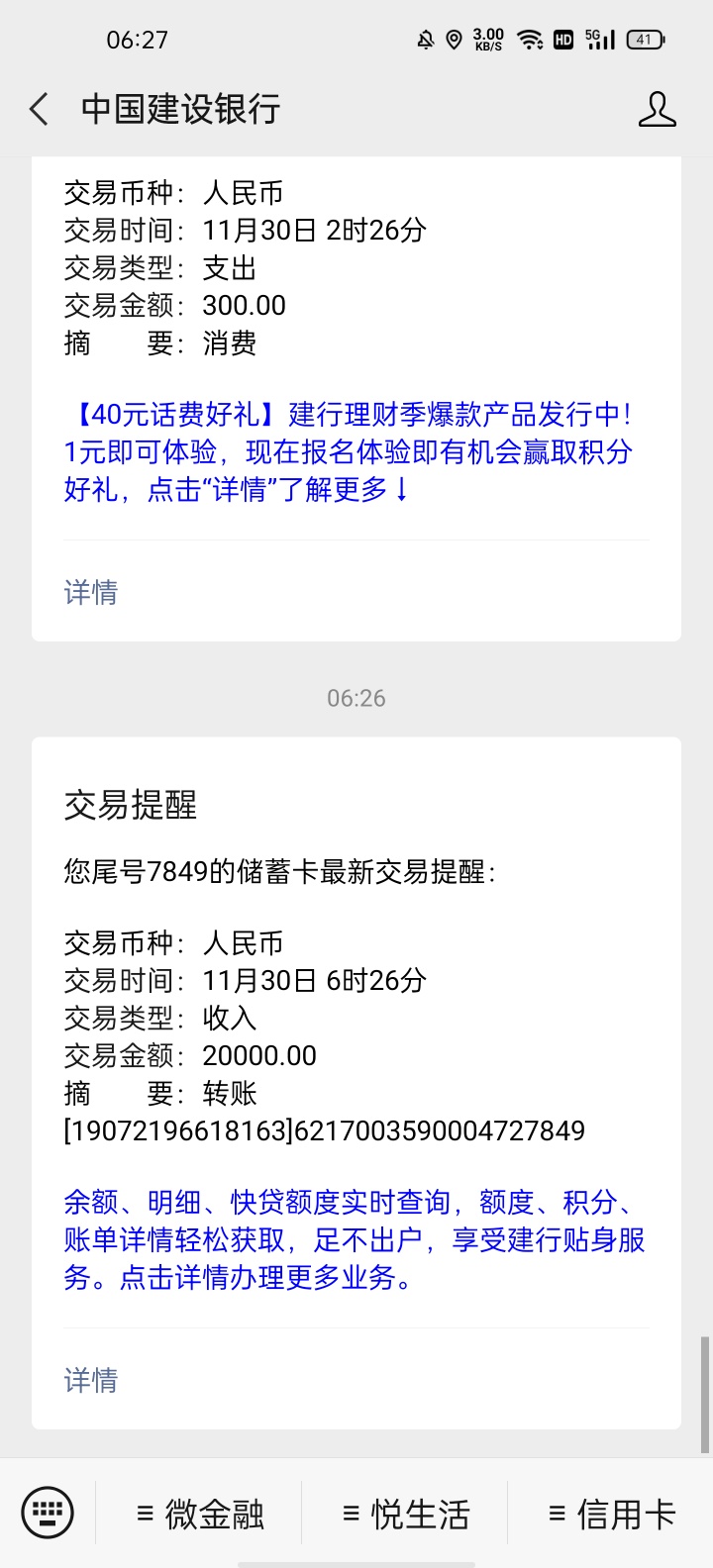Image resolution: width=713 pixels, height=1568 pixels.
Task: Open 详情 of the 20000.00 收入 message
Action: (91, 1380)
